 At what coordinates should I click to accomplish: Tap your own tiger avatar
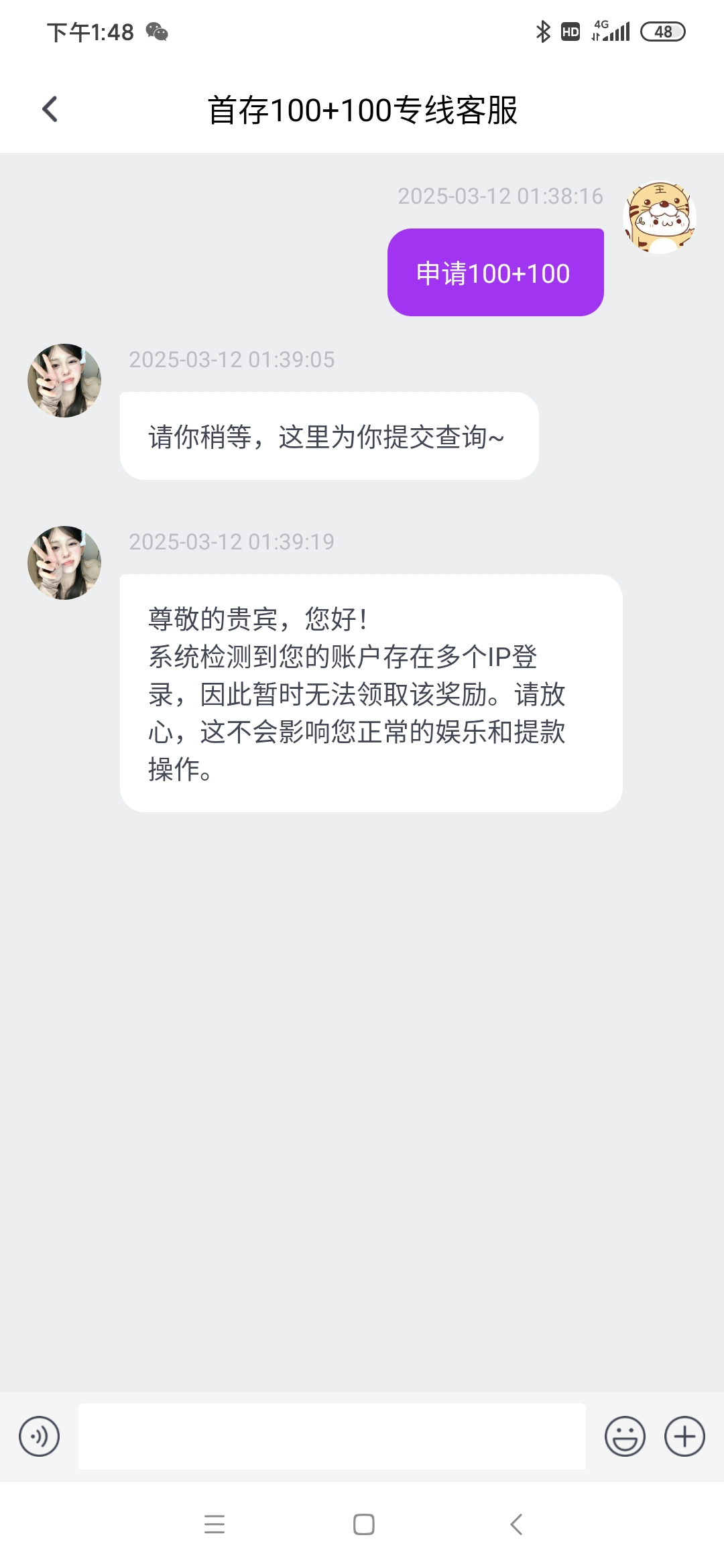[x=660, y=217]
